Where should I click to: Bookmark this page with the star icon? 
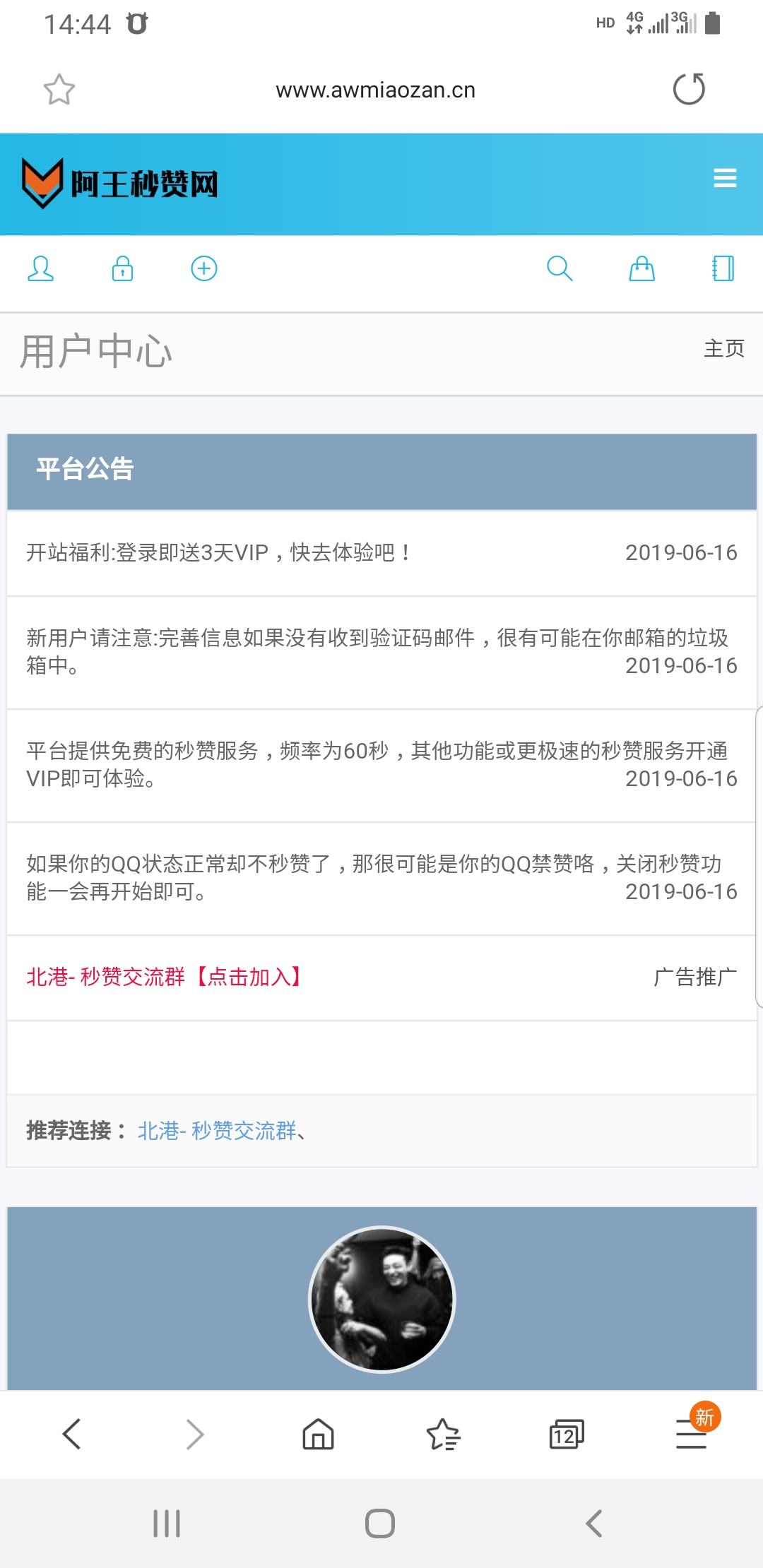[59, 90]
